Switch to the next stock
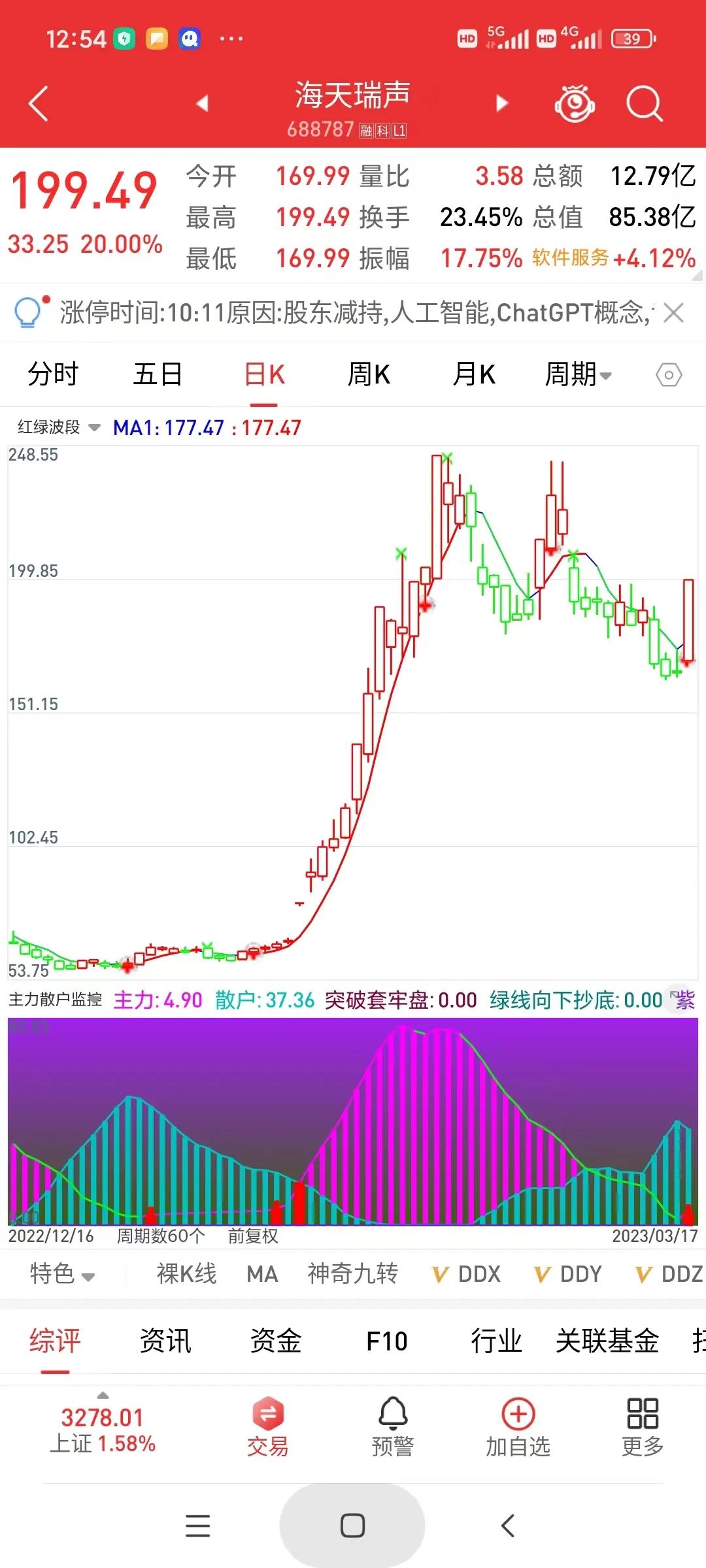The height and width of the screenshot is (1568, 706). tap(502, 103)
